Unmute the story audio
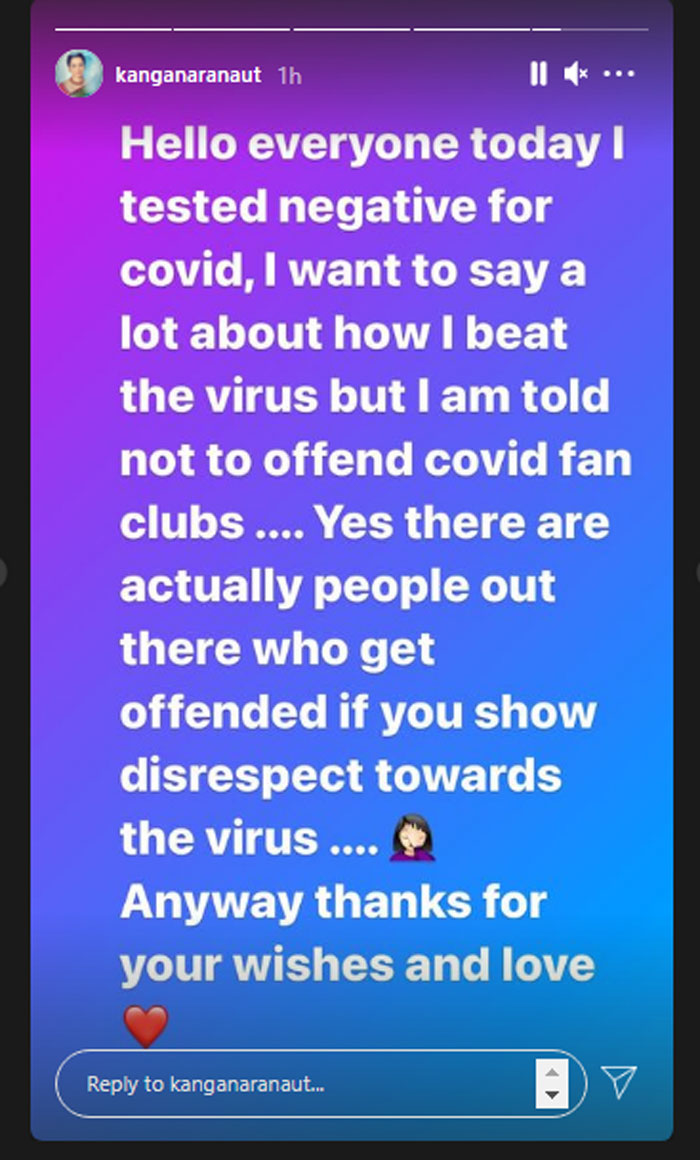Viewport: 700px width, 1160px height. coord(576,74)
